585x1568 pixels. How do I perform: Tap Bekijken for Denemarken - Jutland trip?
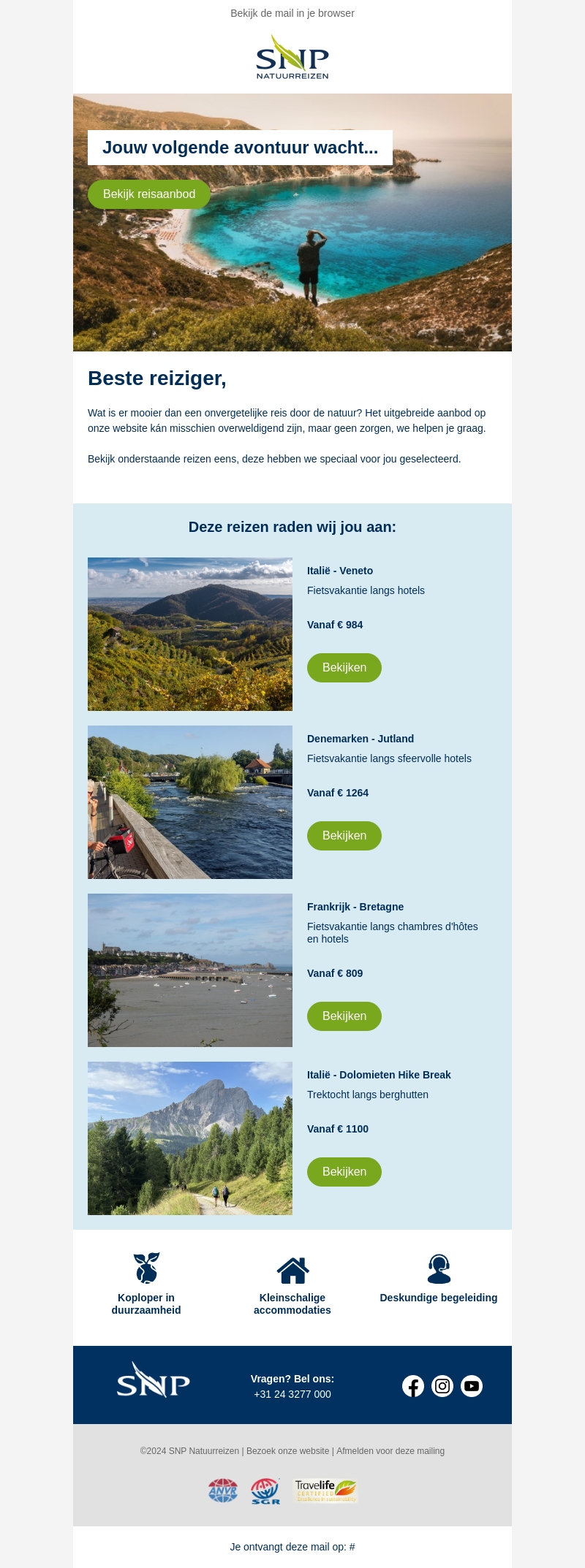[344, 836]
